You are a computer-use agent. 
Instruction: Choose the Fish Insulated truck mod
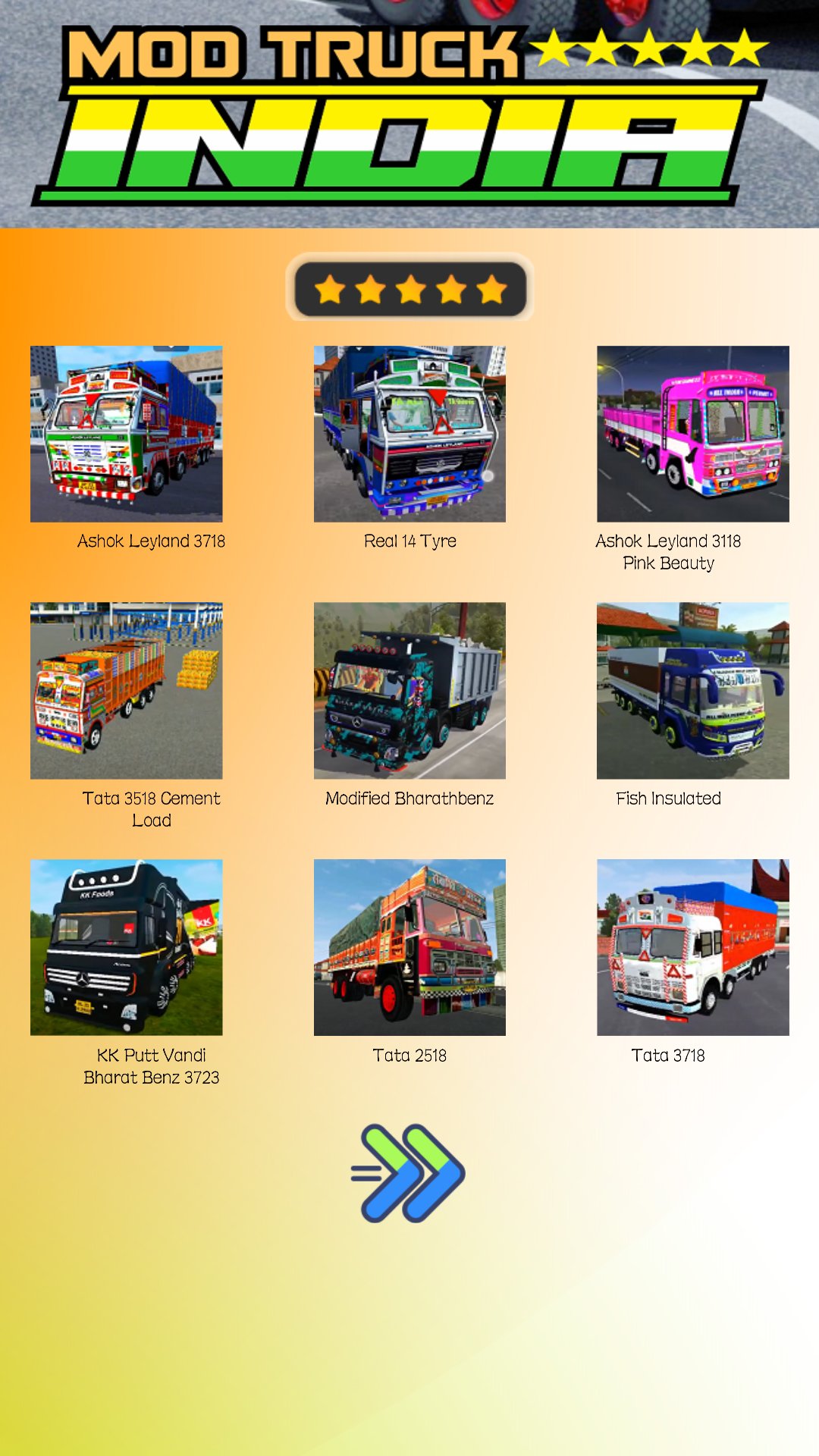pos(693,691)
